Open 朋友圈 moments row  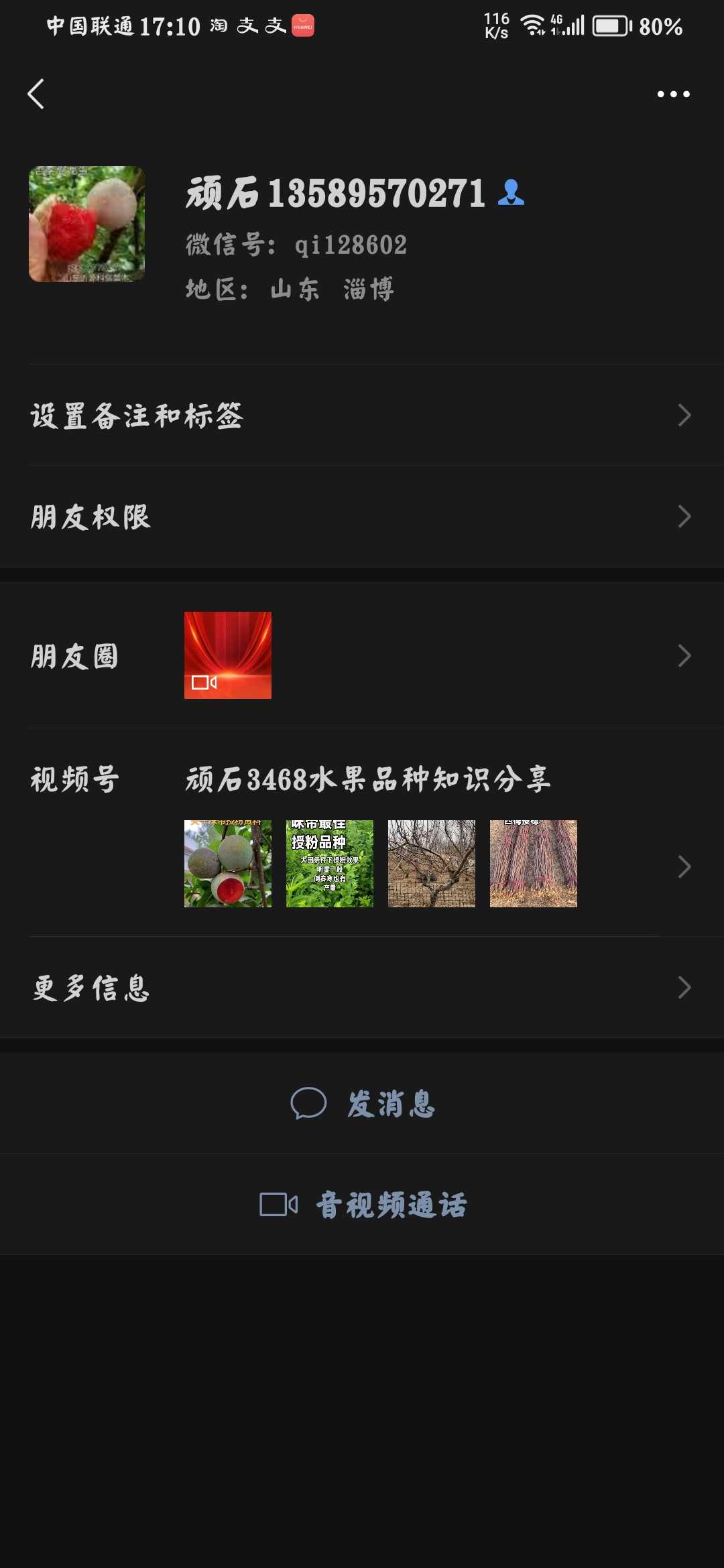[362, 655]
